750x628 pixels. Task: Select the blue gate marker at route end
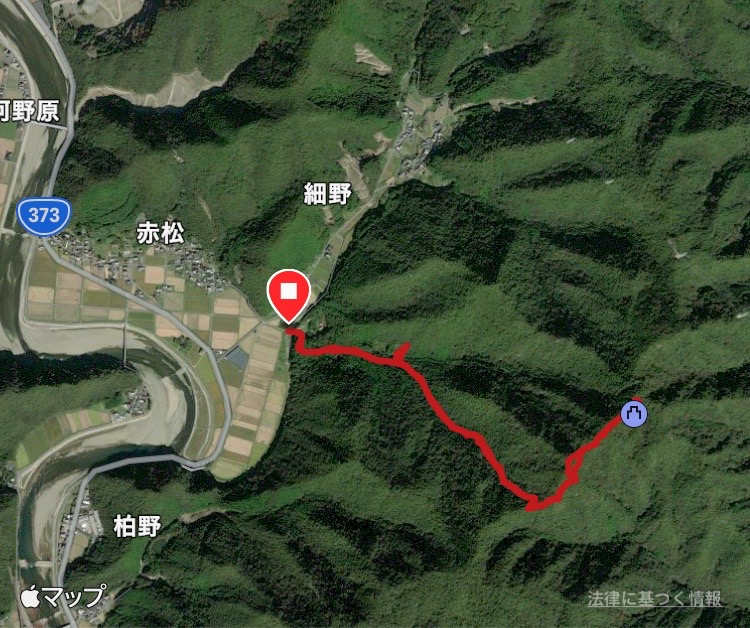click(633, 412)
